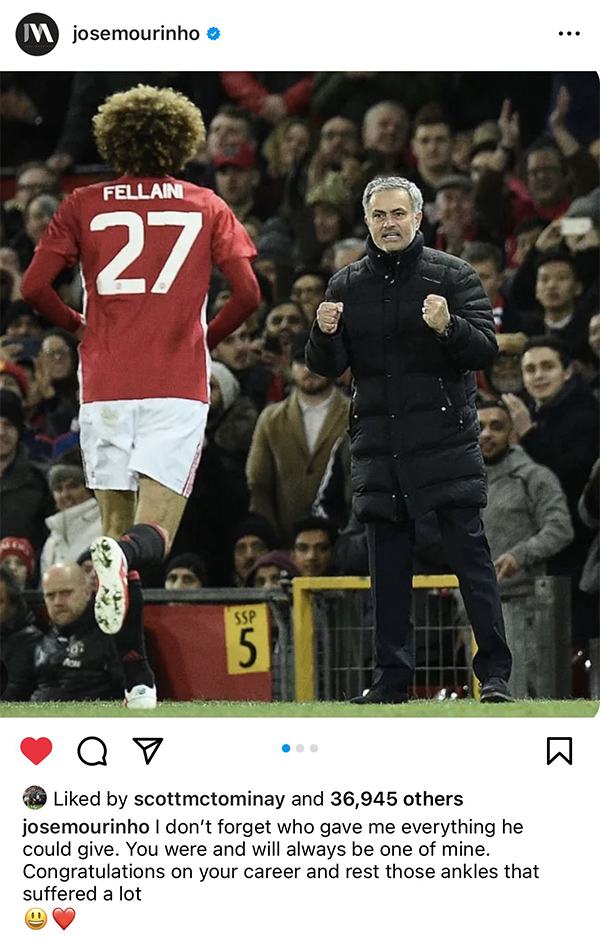Open comments with the speech bubble icon
The height and width of the screenshot is (939, 600).
point(92,750)
